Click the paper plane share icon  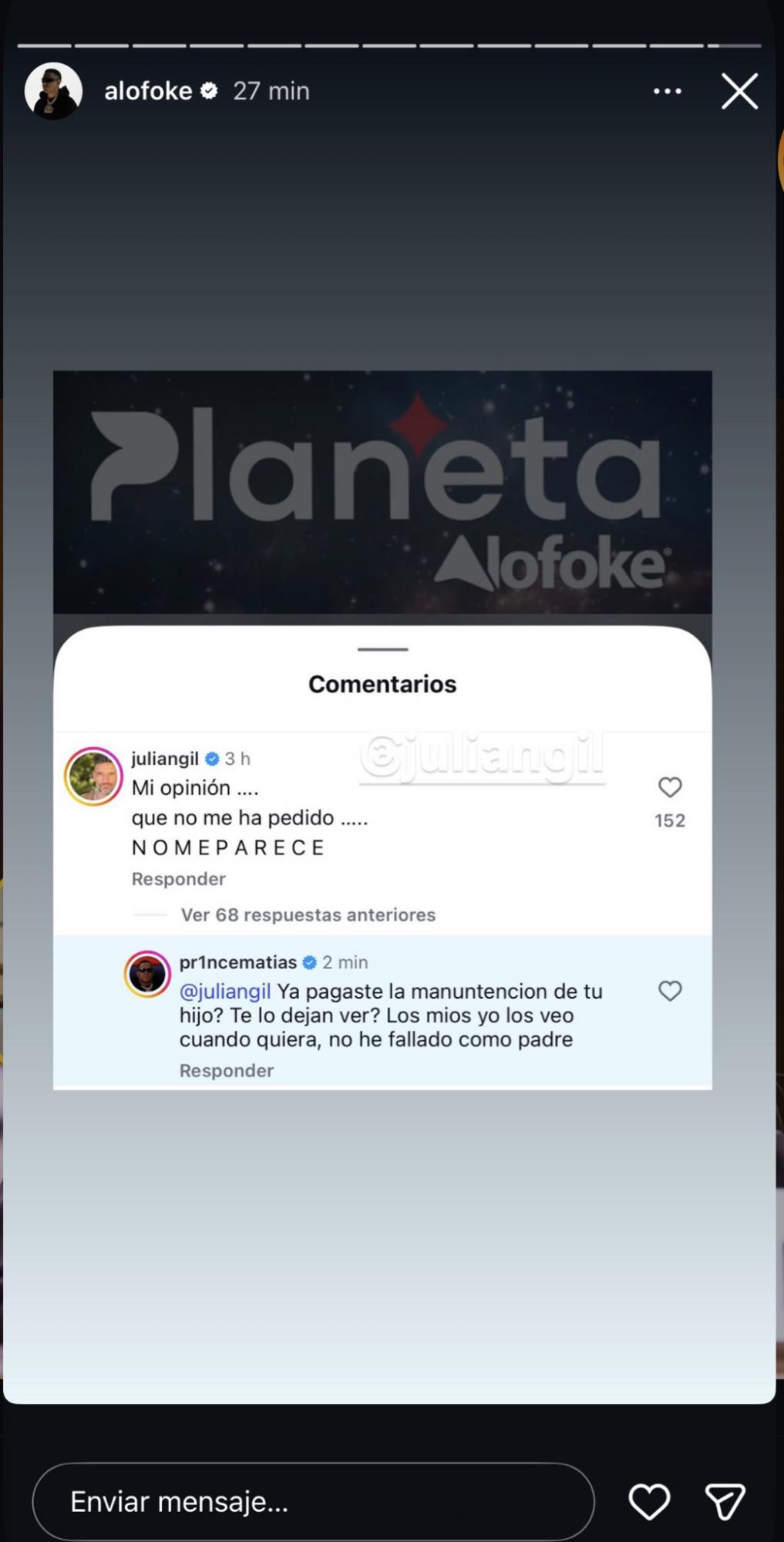[725, 1501]
